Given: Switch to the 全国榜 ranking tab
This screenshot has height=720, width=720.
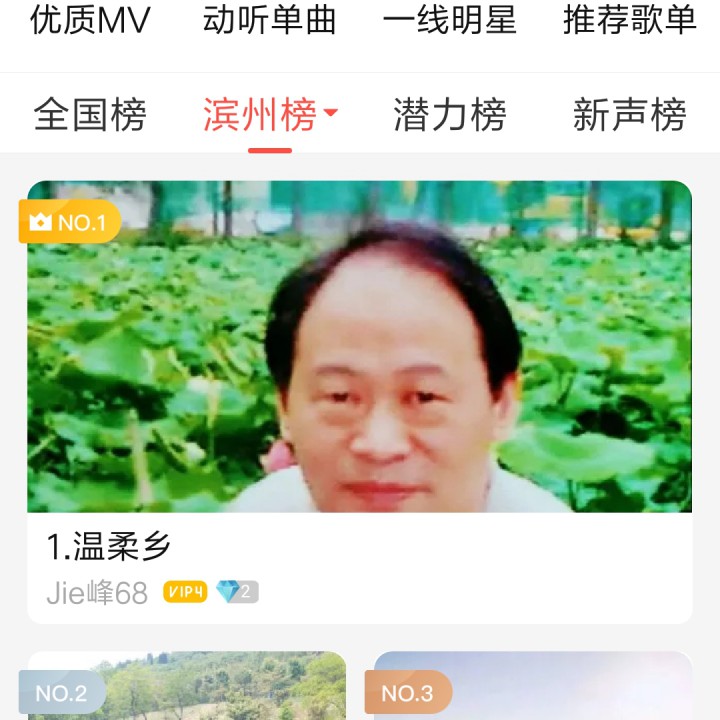Looking at the screenshot, I should point(90,115).
